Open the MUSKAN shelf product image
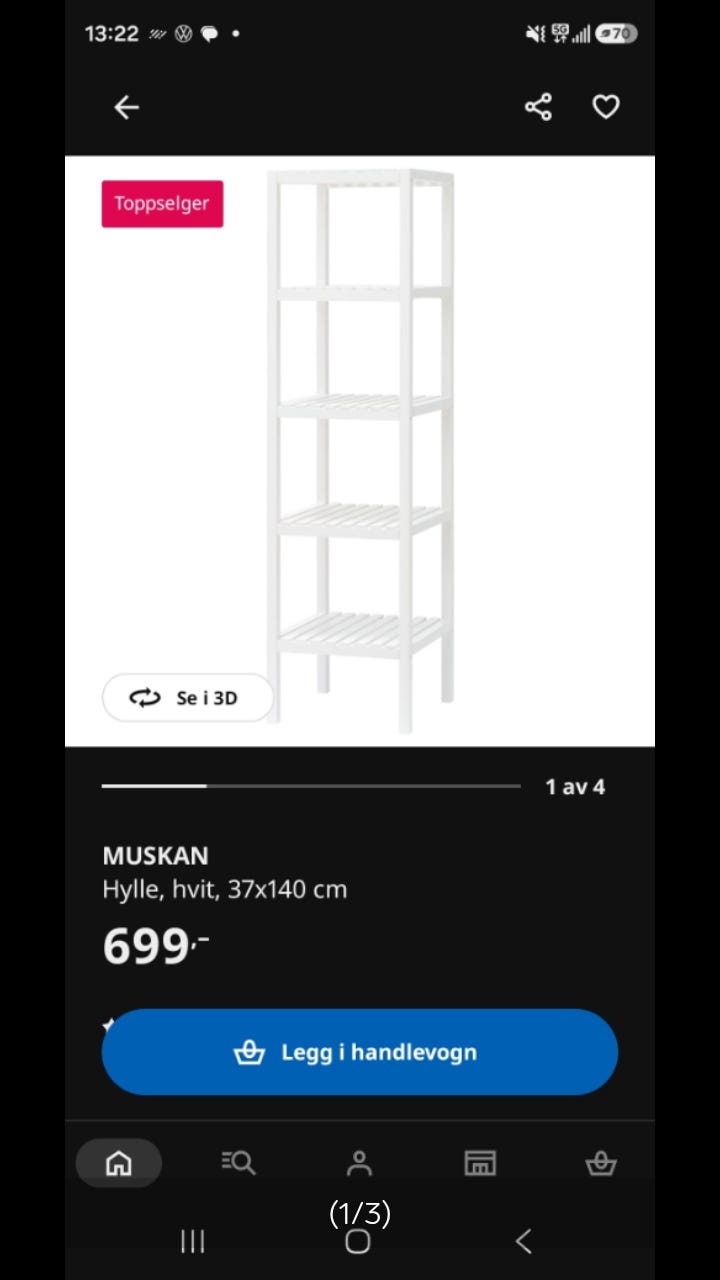The image size is (720, 1280). [x=360, y=451]
